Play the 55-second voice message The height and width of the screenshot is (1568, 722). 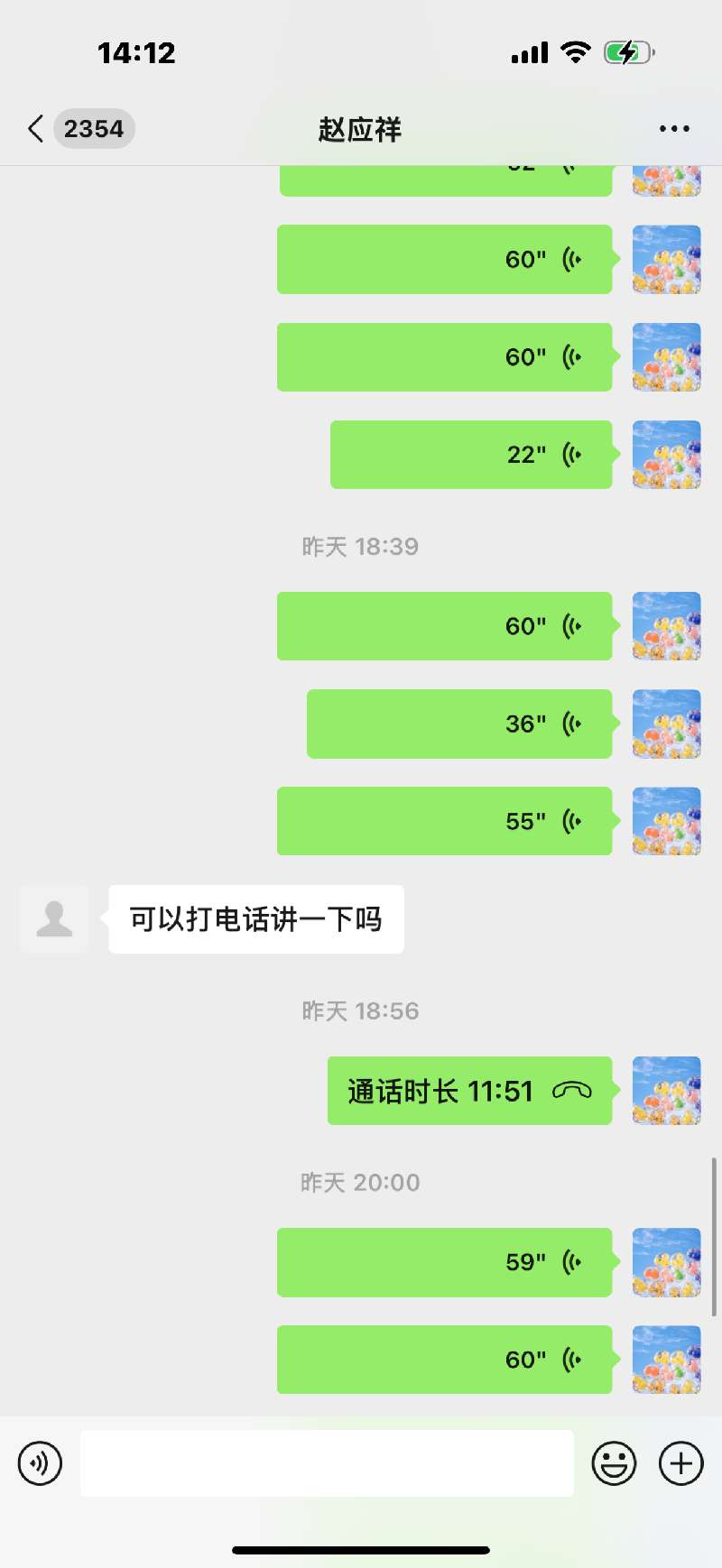pos(444,821)
